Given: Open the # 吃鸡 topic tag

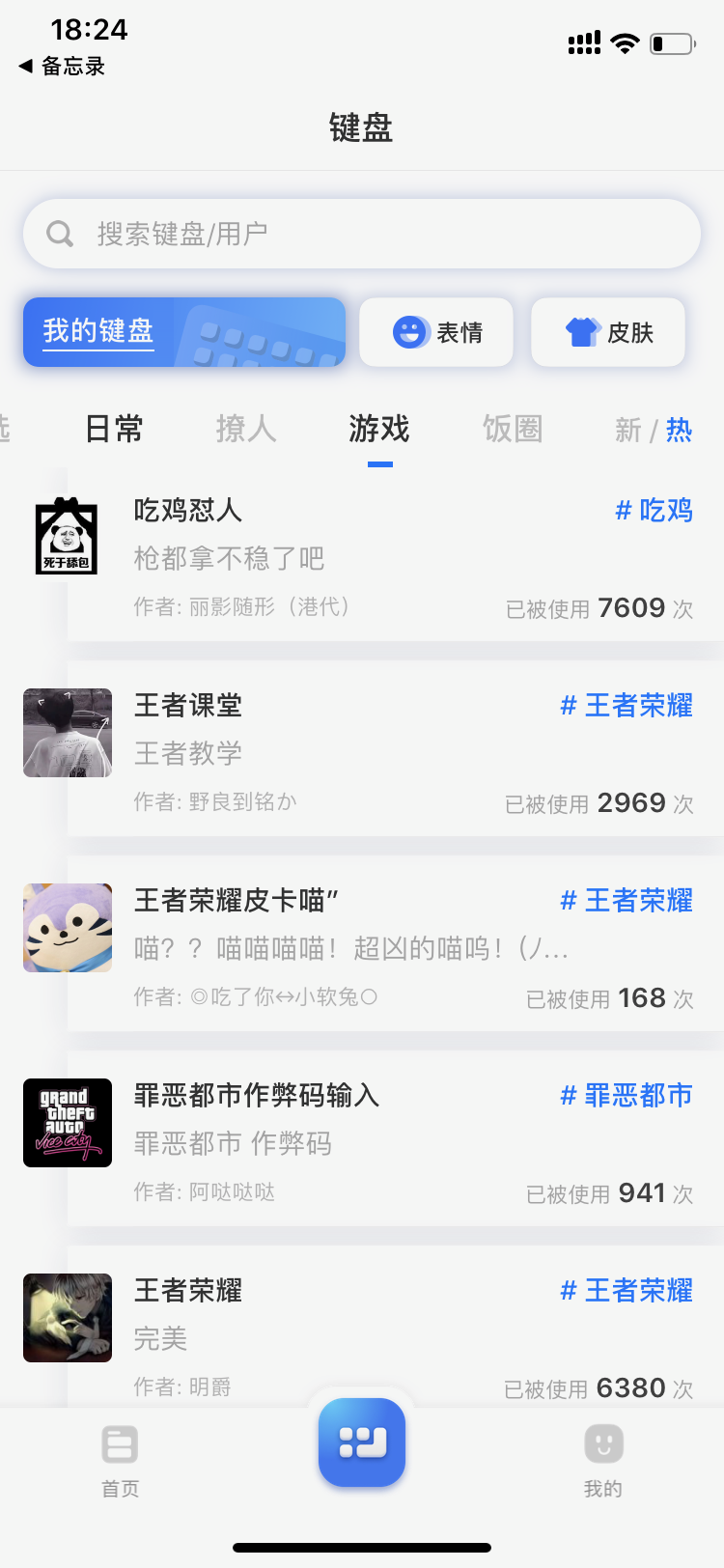Looking at the screenshot, I should tap(654, 510).
